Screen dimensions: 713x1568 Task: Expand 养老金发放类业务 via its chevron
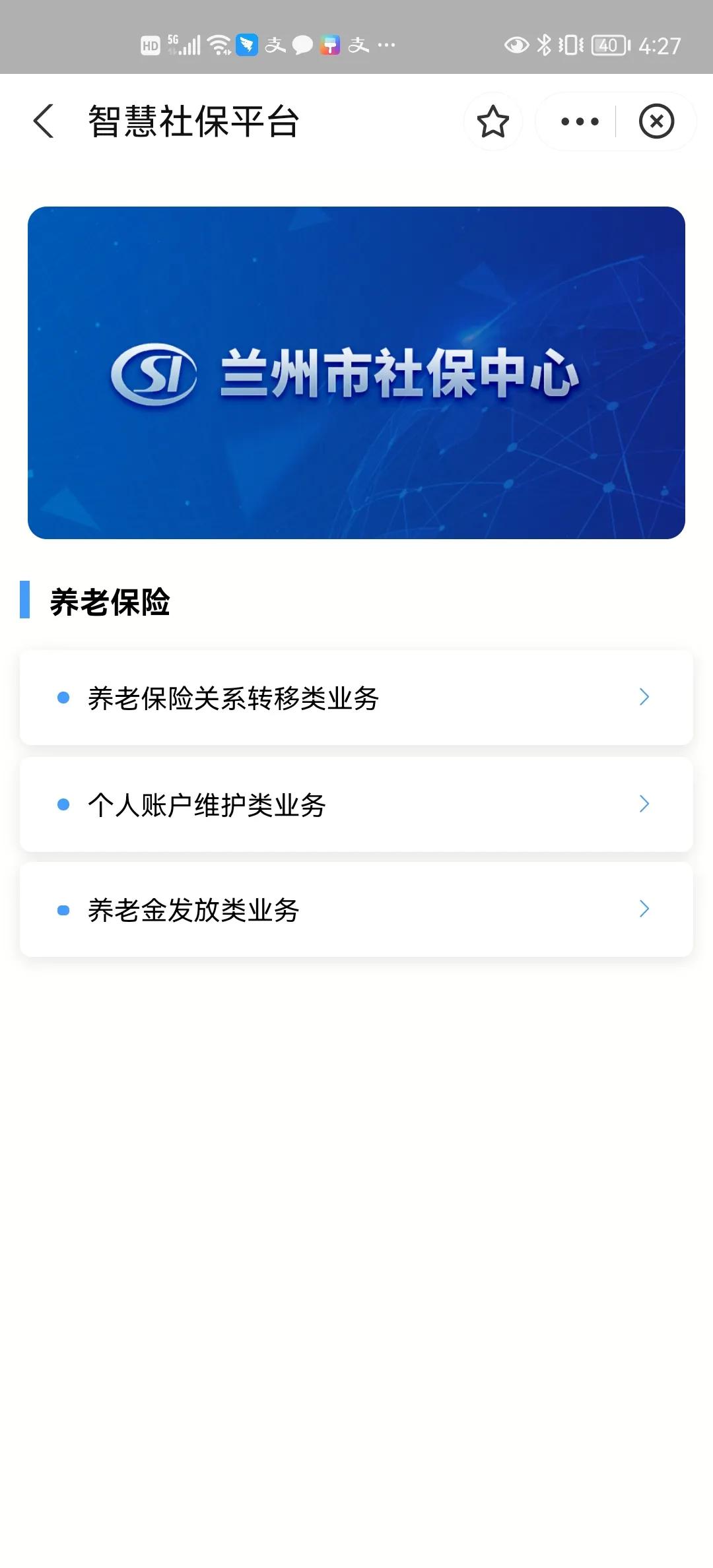tap(645, 910)
